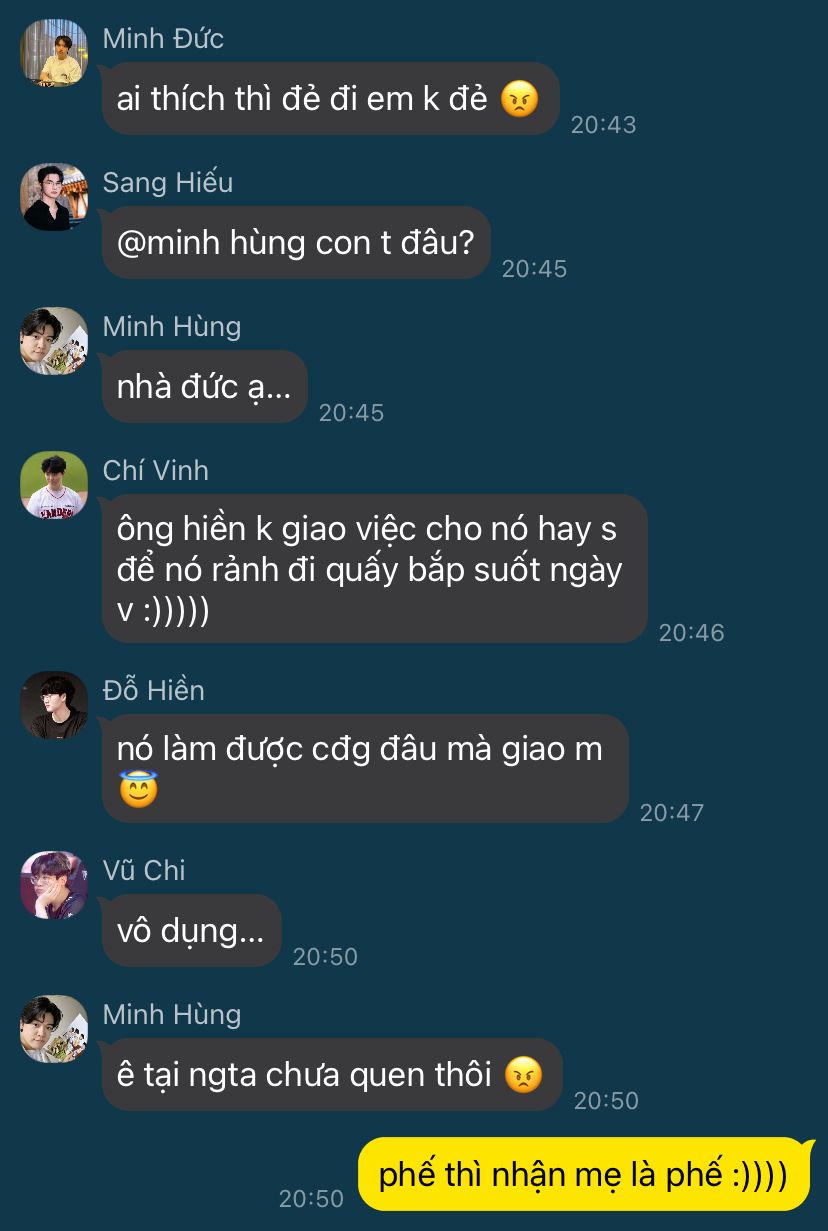
Task: Open Minh Đức's profile picture
Action: [x=54, y=53]
